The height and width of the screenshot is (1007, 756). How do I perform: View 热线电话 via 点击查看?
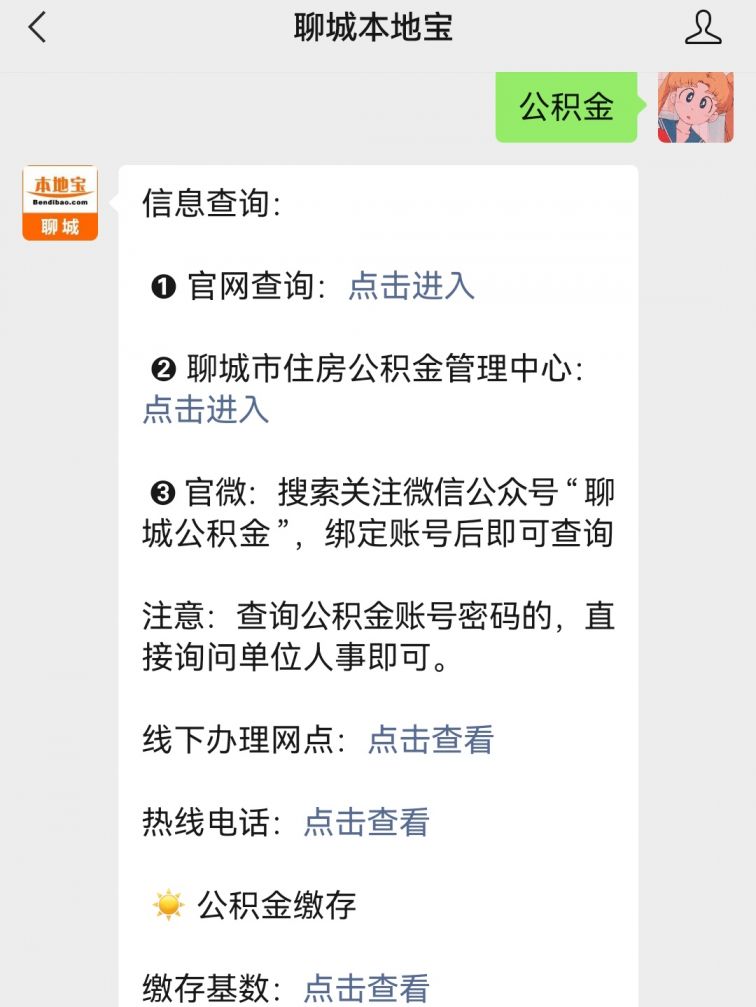(x=366, y=822)
